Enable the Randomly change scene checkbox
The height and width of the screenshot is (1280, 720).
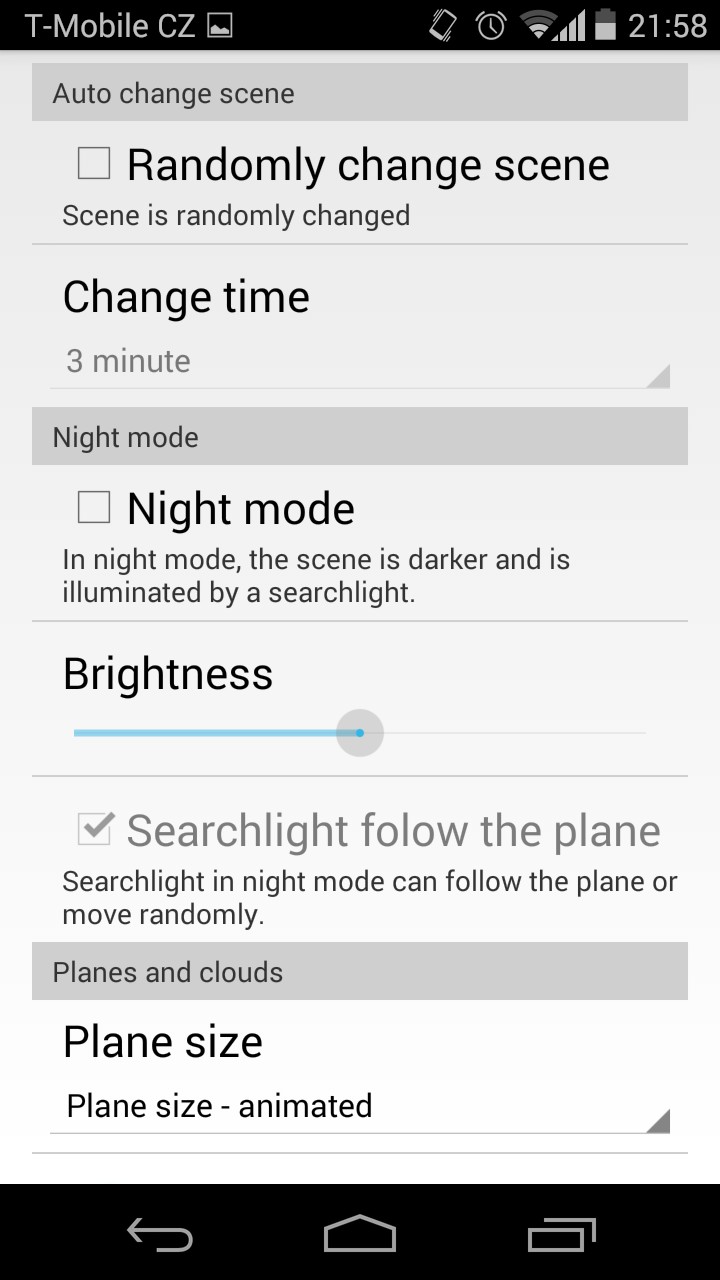(x=94, y=163)
